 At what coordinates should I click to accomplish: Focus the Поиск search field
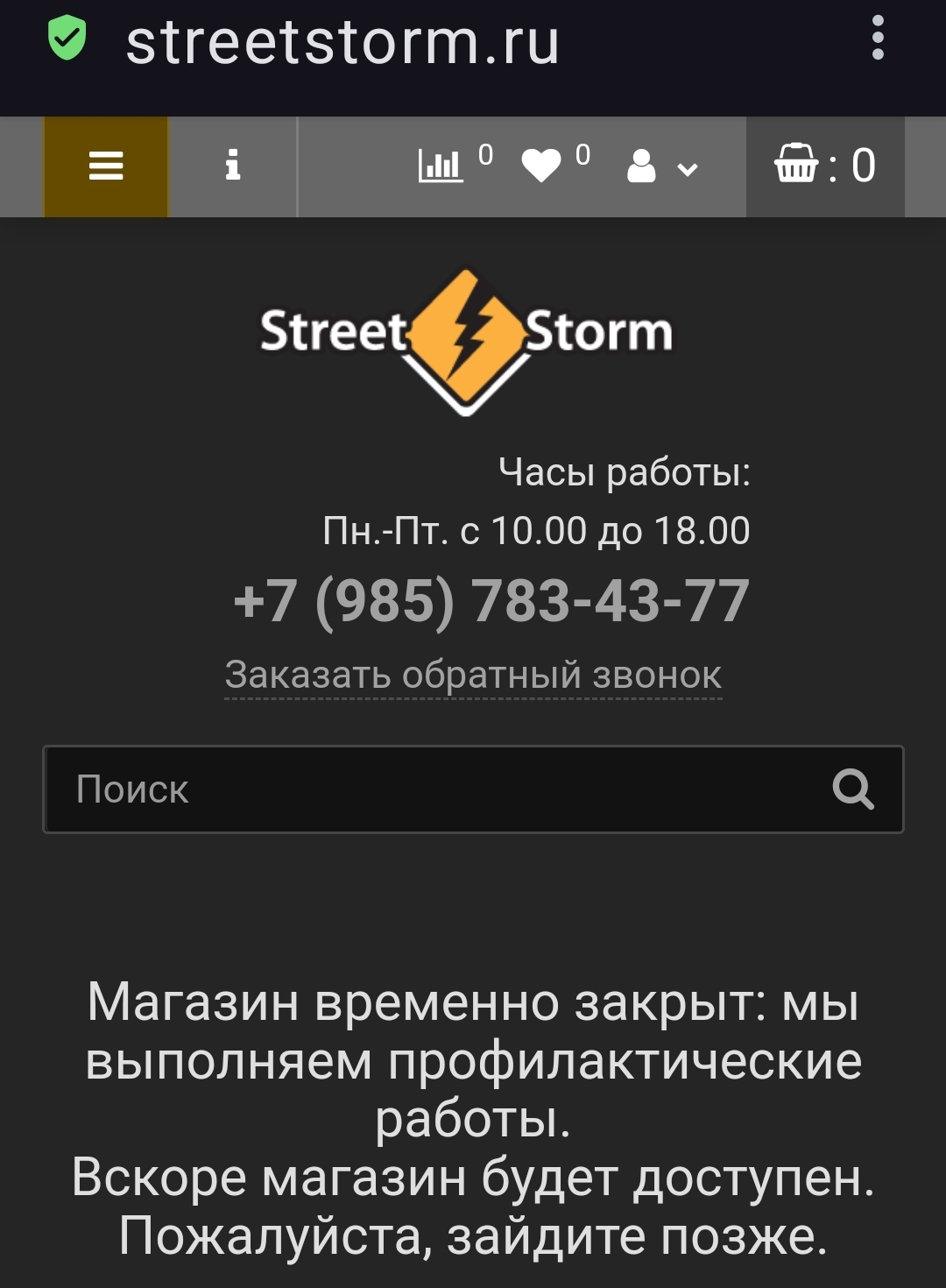click(x=429, y=789)
